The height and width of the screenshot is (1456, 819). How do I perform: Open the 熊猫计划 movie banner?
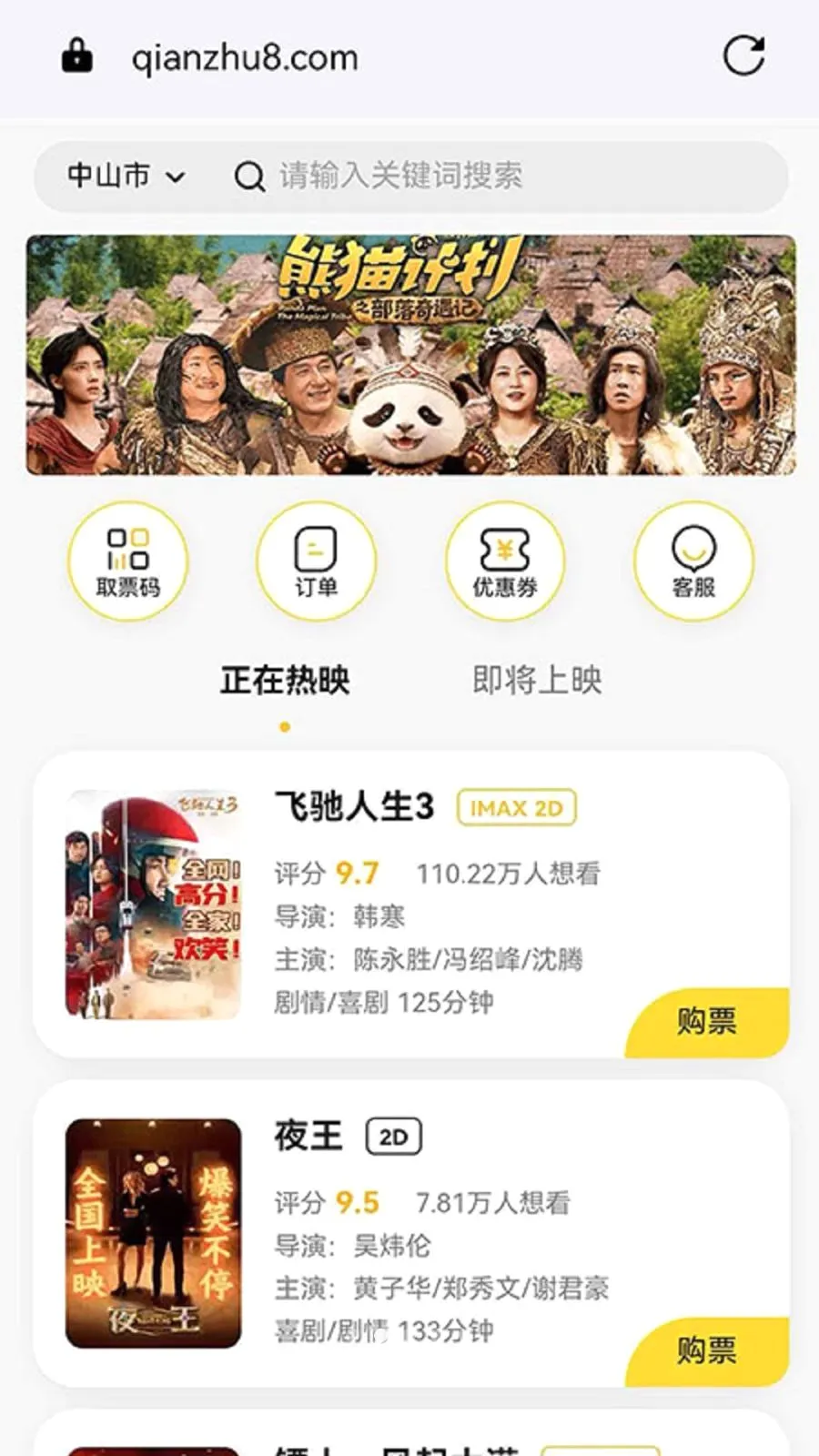410,355
